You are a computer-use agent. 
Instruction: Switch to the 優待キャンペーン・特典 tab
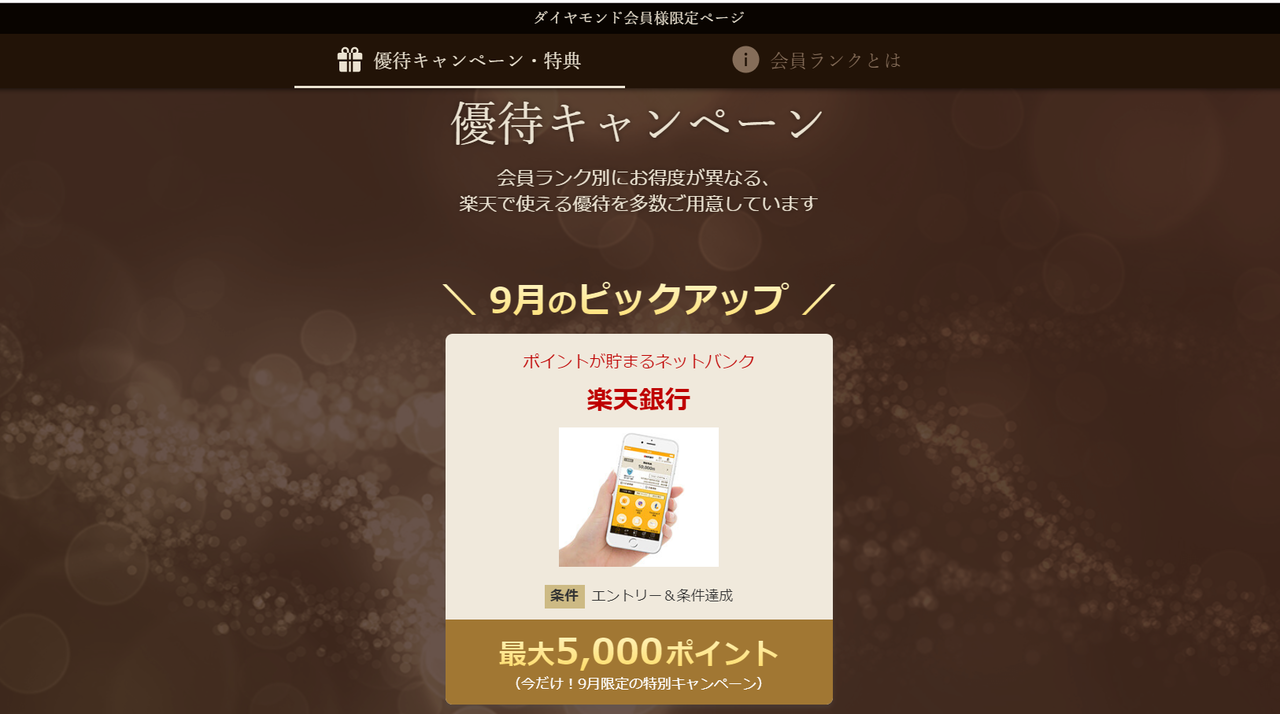460,61
